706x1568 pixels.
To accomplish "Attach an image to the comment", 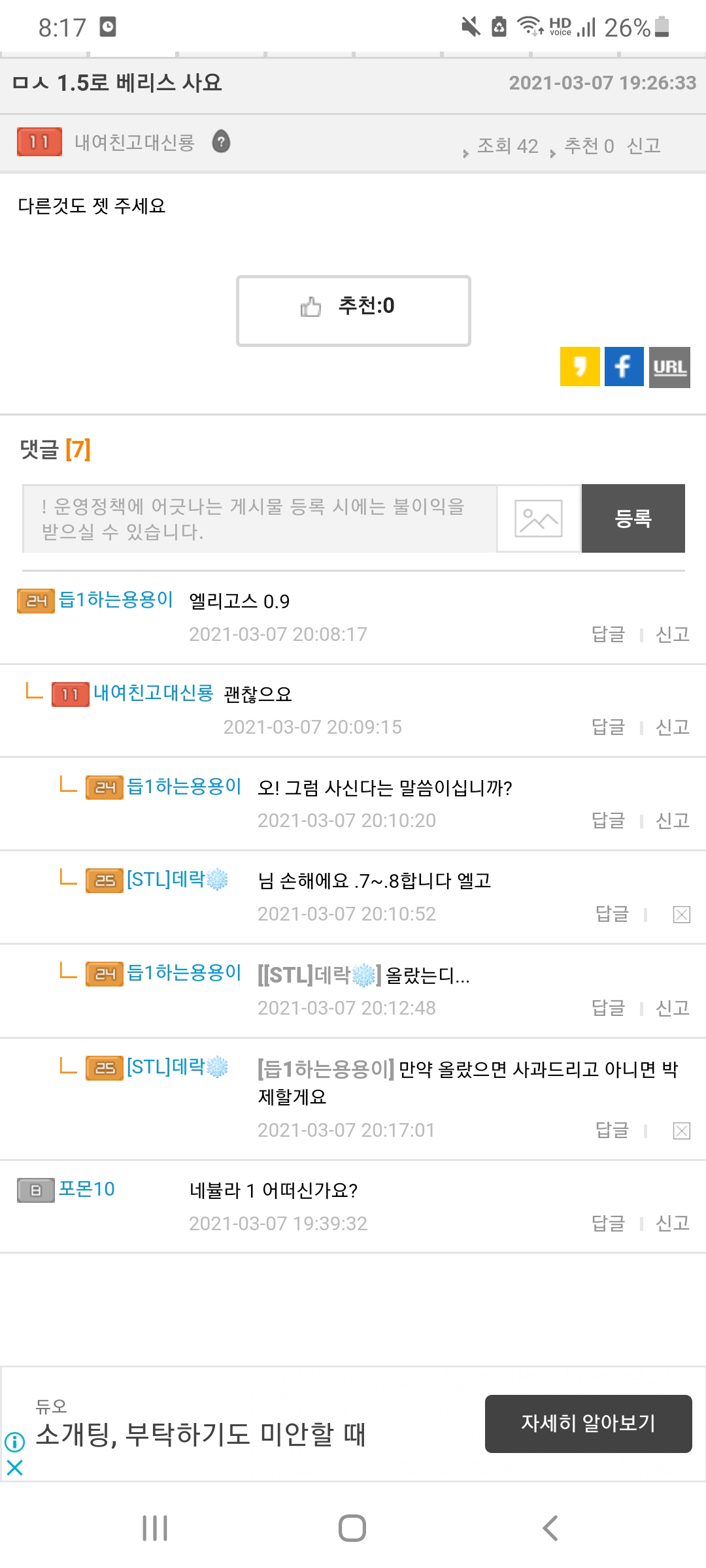I will point(539,519).
